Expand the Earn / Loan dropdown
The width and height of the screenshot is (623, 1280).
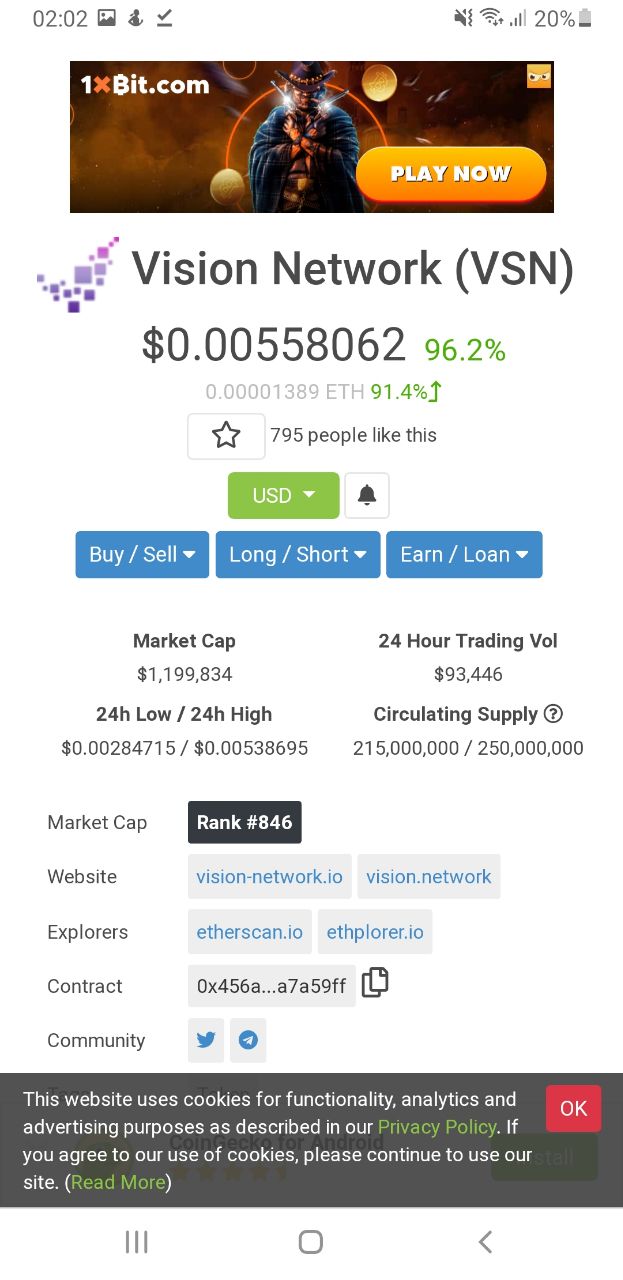pyautogui.click(x=464, y=555)
